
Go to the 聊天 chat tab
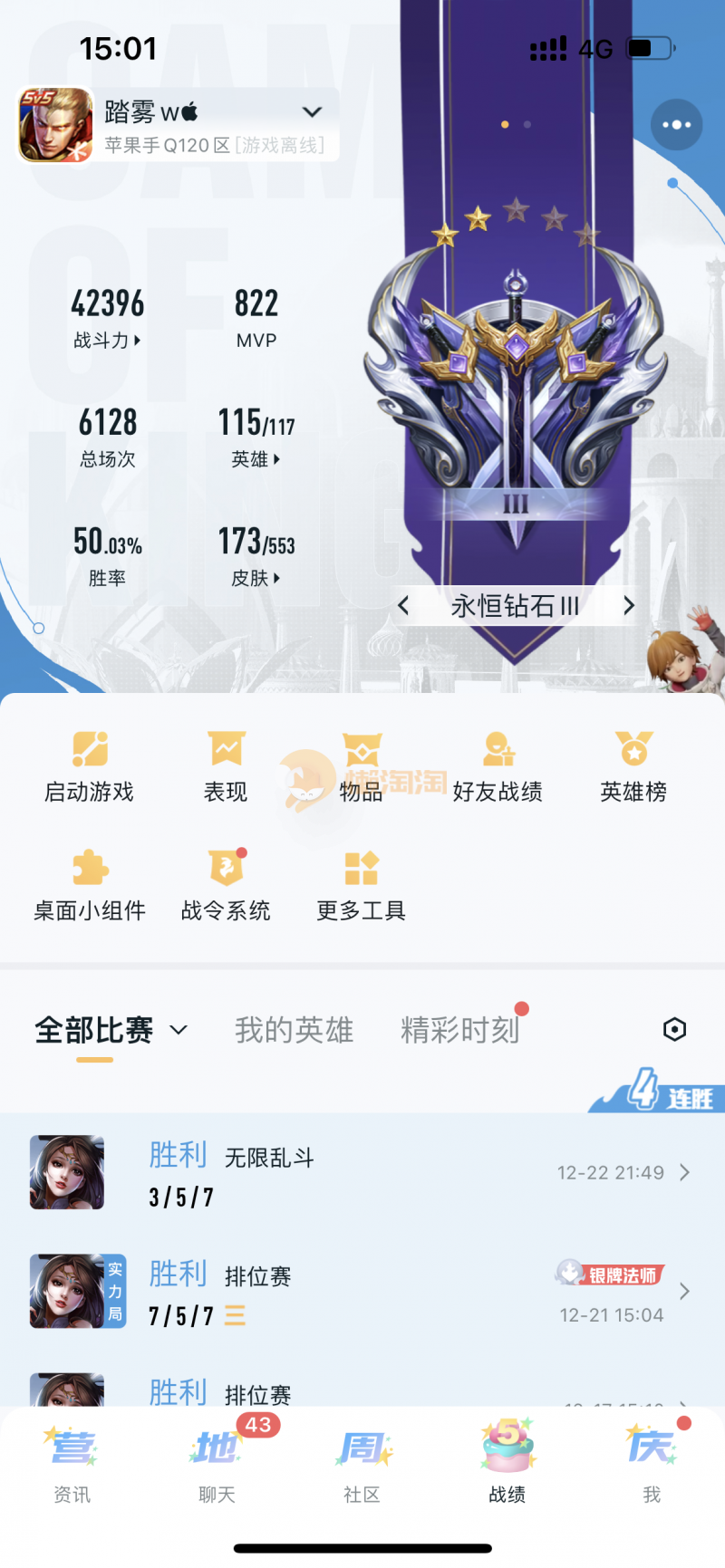(217, 1463)
